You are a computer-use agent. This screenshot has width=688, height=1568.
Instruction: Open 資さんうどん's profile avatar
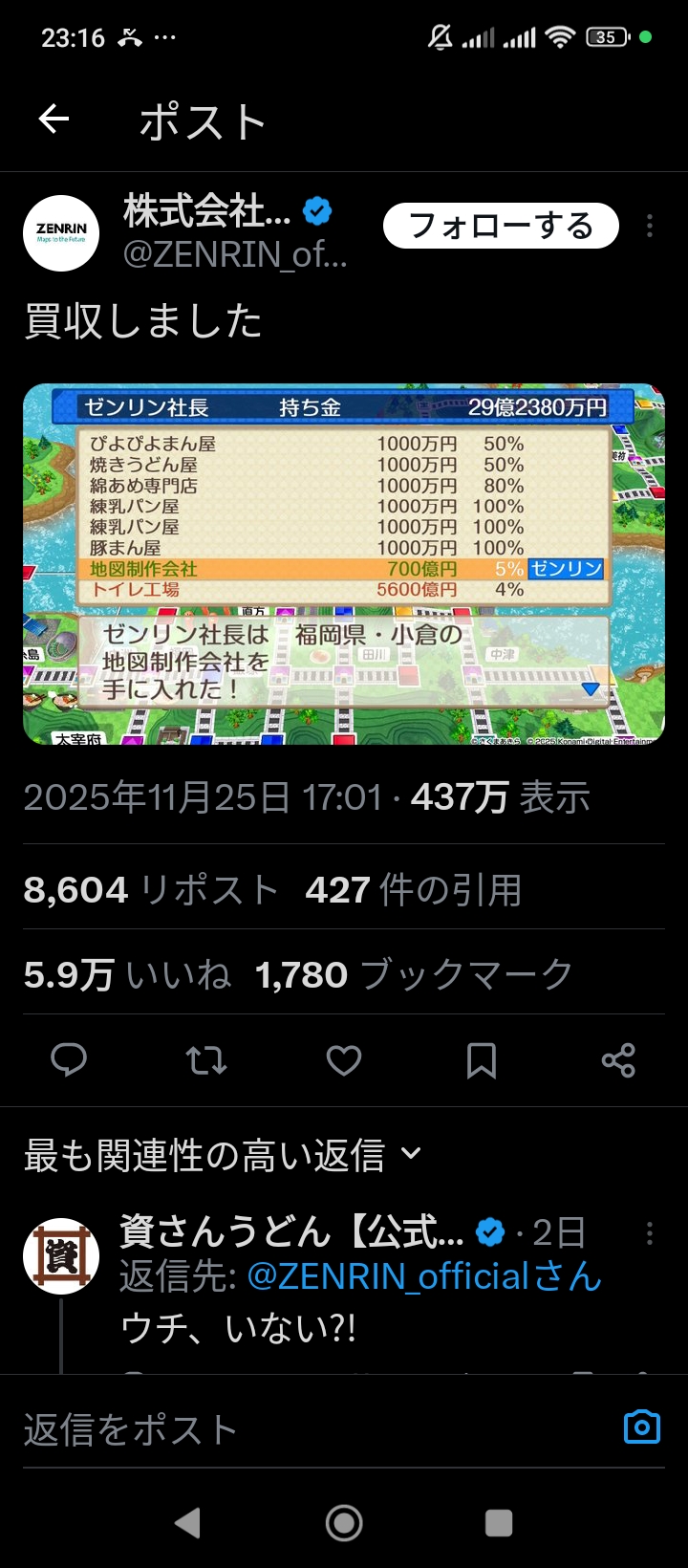(x=61, y=1255)
